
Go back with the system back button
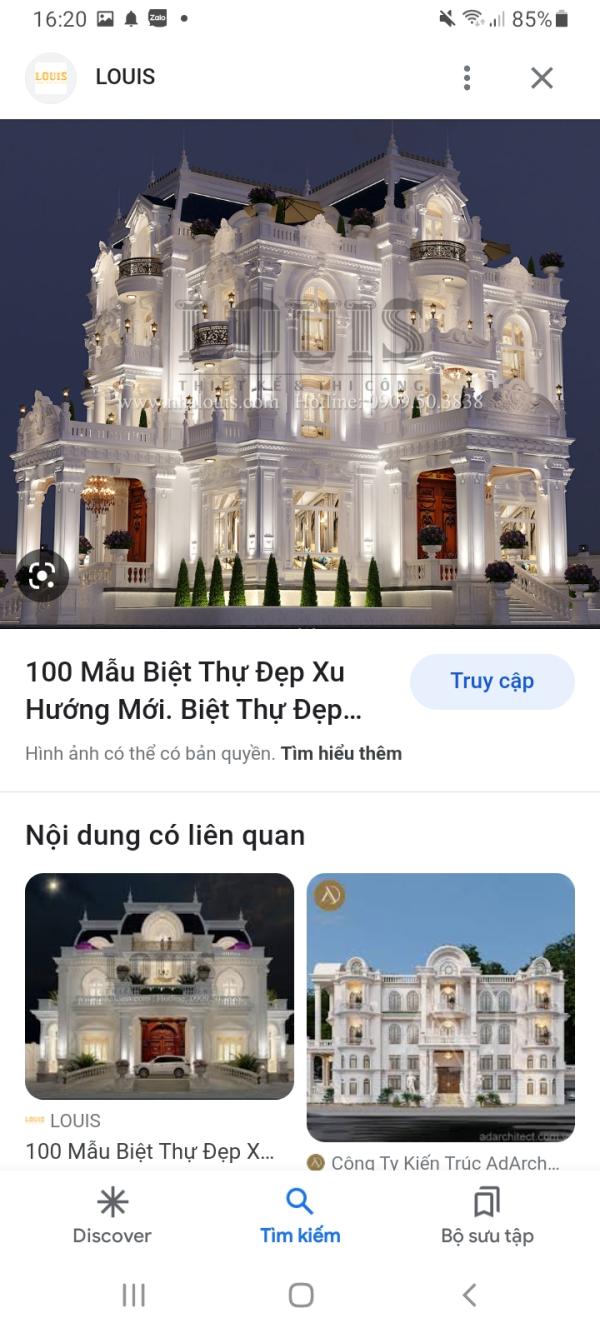point(469,1295)
